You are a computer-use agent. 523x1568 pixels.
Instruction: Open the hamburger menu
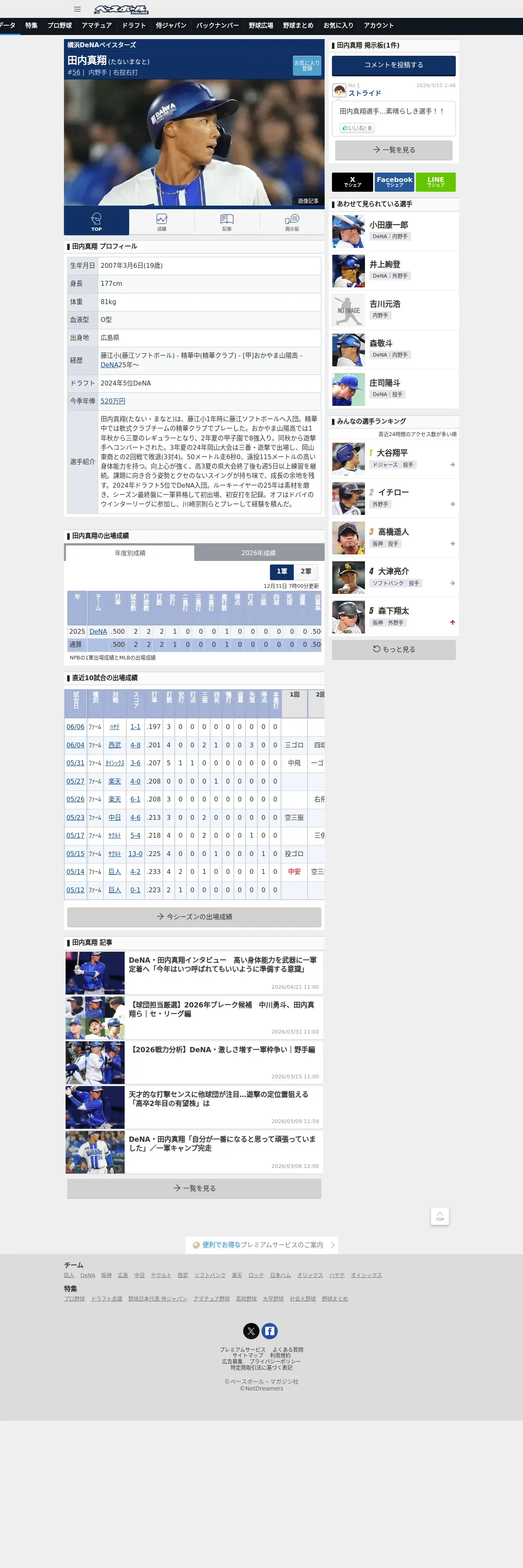(x=77, y=9)
